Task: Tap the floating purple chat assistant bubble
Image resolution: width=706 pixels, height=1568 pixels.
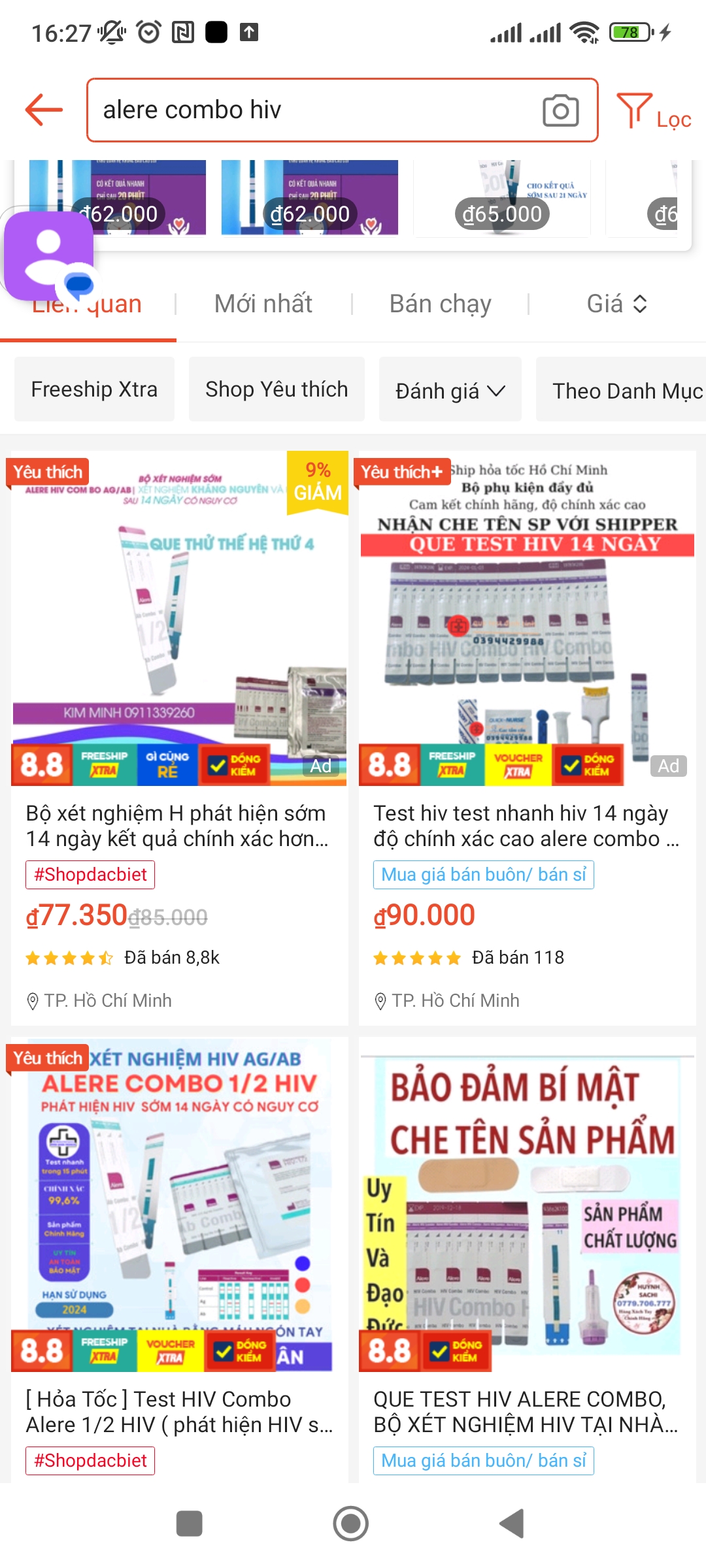Action: 50,256
